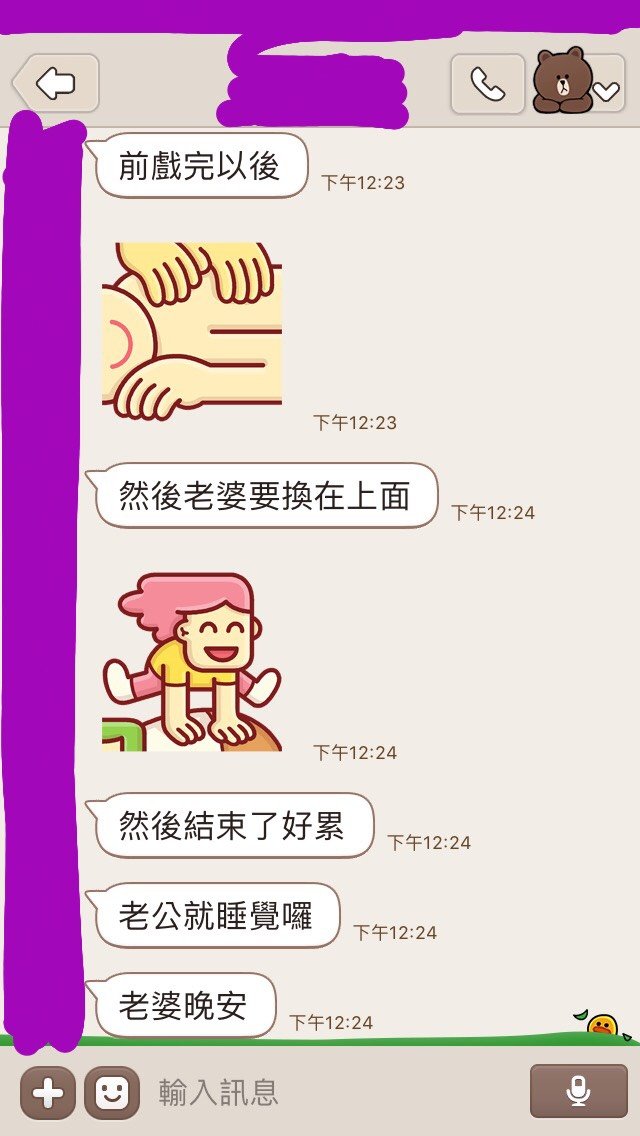The image size is (640, 1136).
Task: Start a voice call
Action: [487, 84]
